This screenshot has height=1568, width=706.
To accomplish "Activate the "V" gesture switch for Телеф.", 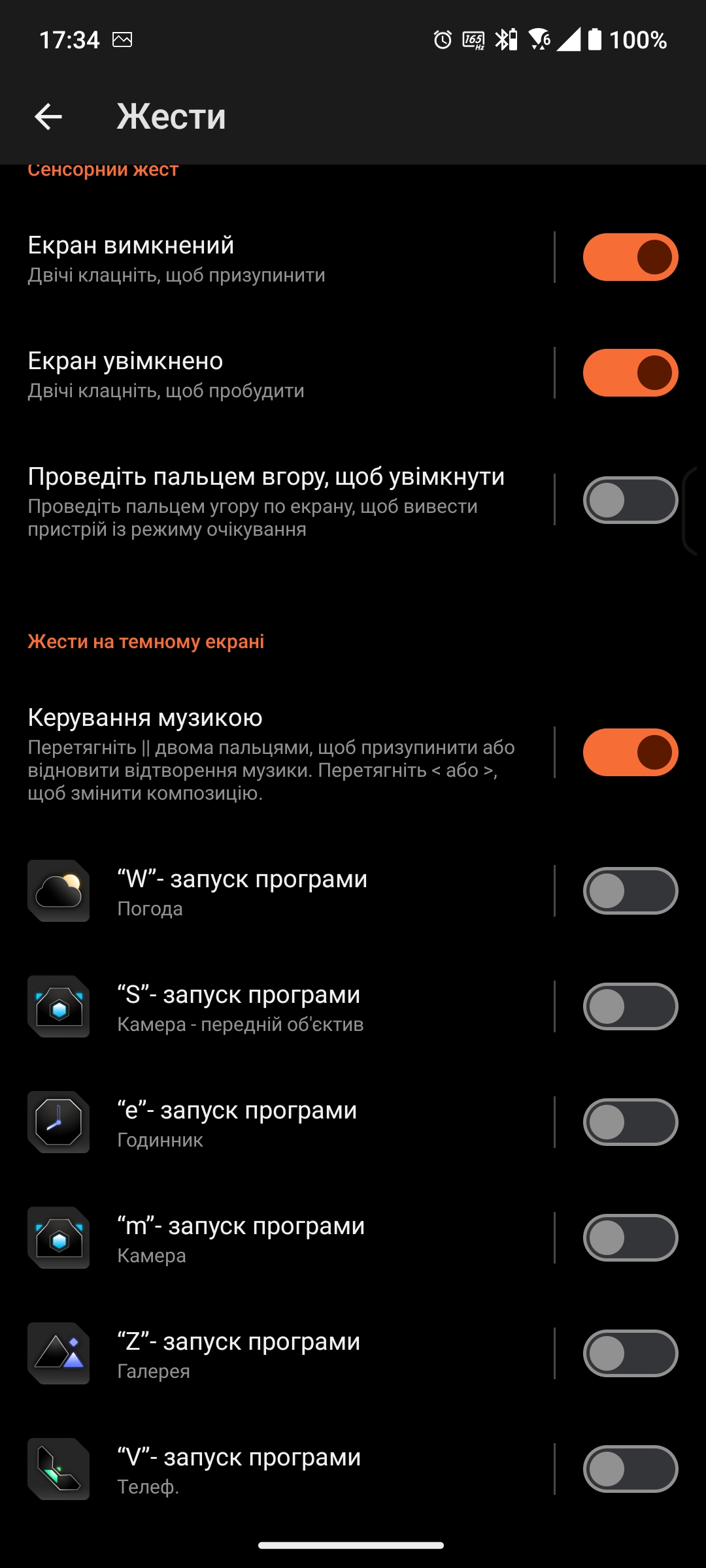I will click(x=630, y=1469).
